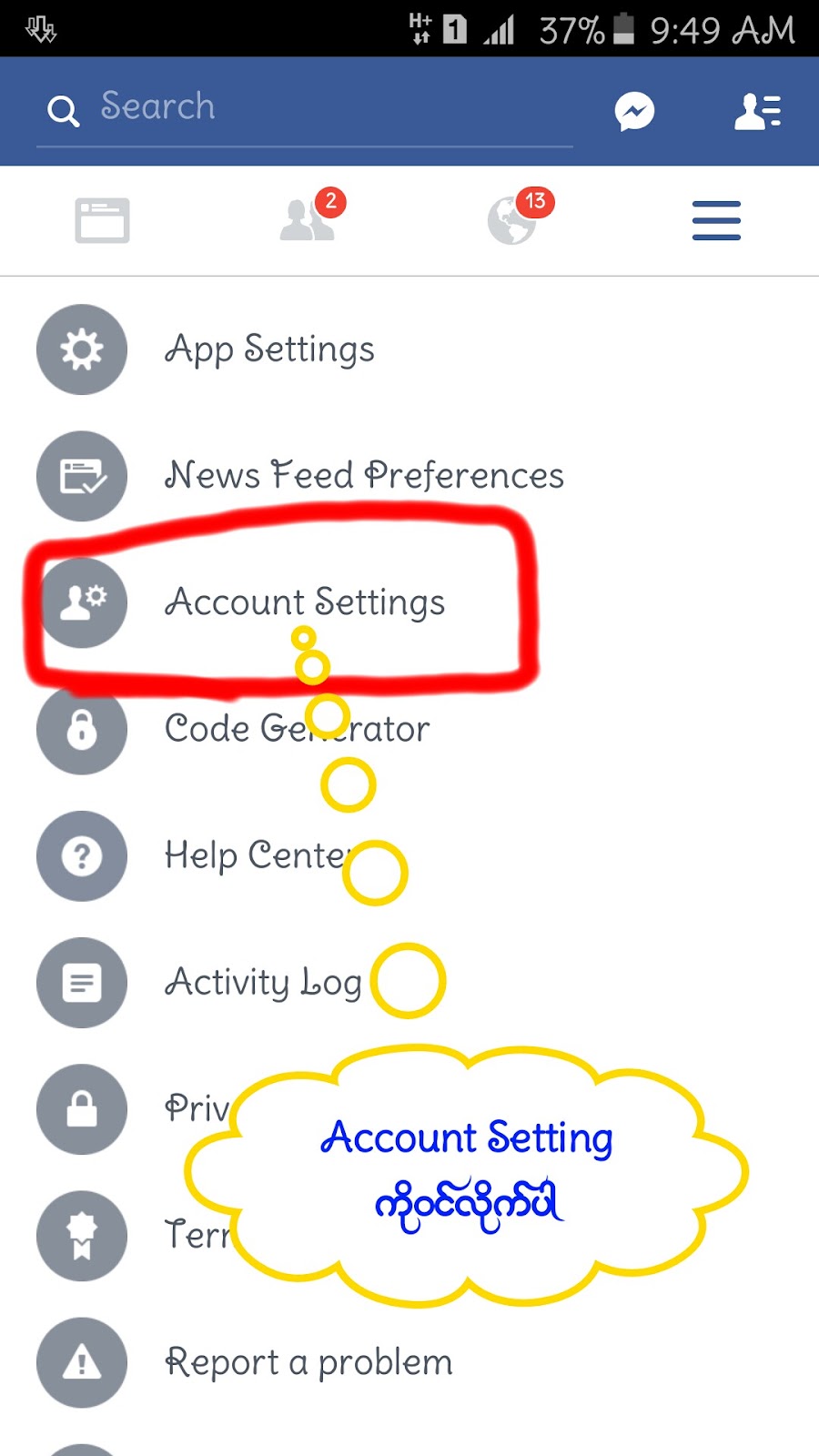Screen dimensions: 819x1456
Task: Tap the Search field
Action: 300,107
